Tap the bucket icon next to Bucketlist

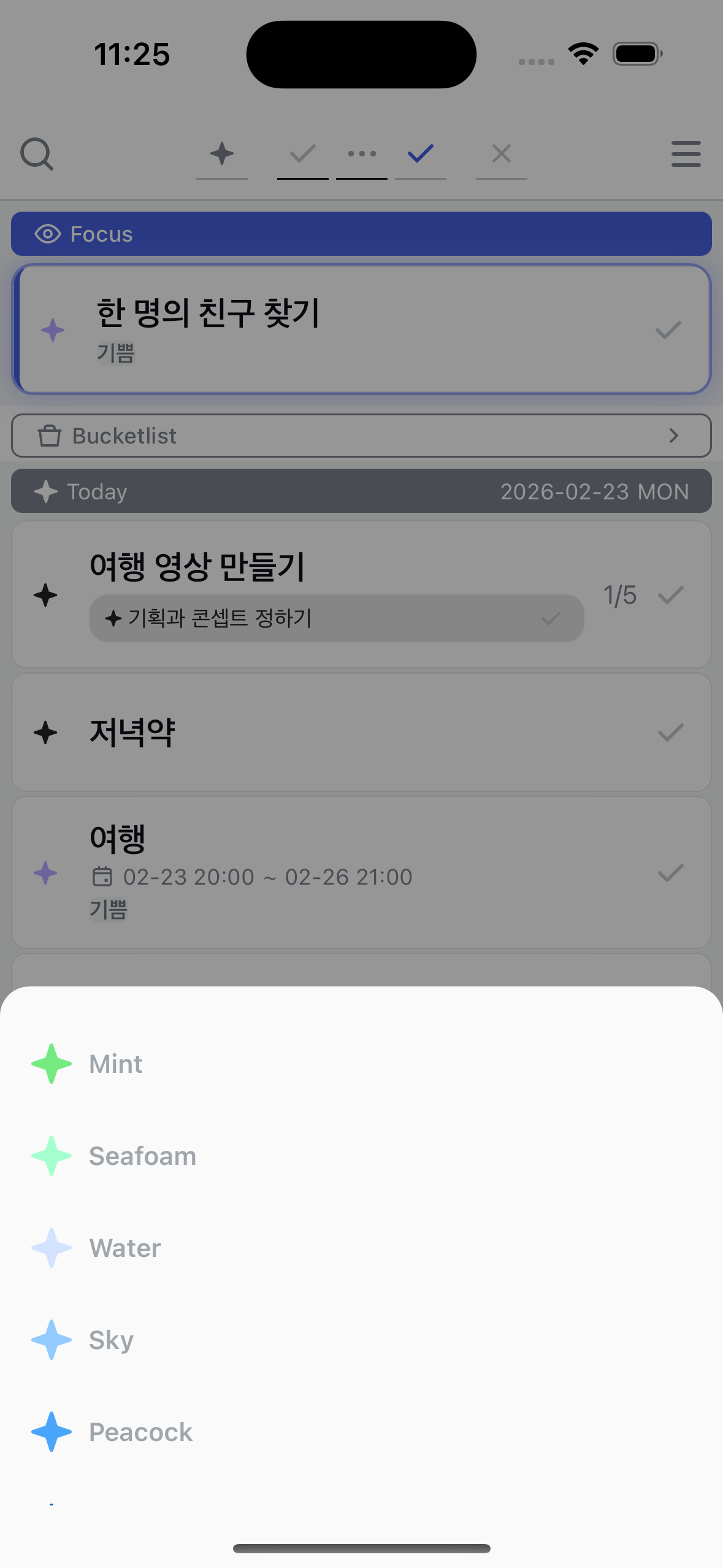(x=49, y=436)
